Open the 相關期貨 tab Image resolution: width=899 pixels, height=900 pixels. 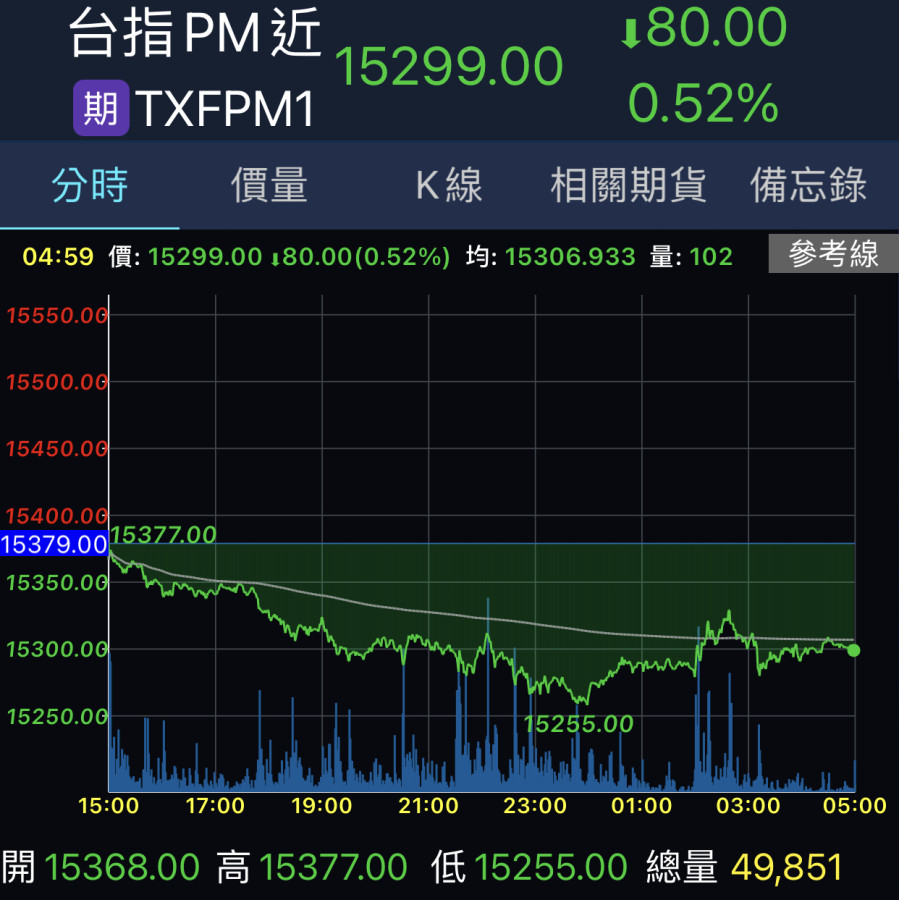[628, 186]
